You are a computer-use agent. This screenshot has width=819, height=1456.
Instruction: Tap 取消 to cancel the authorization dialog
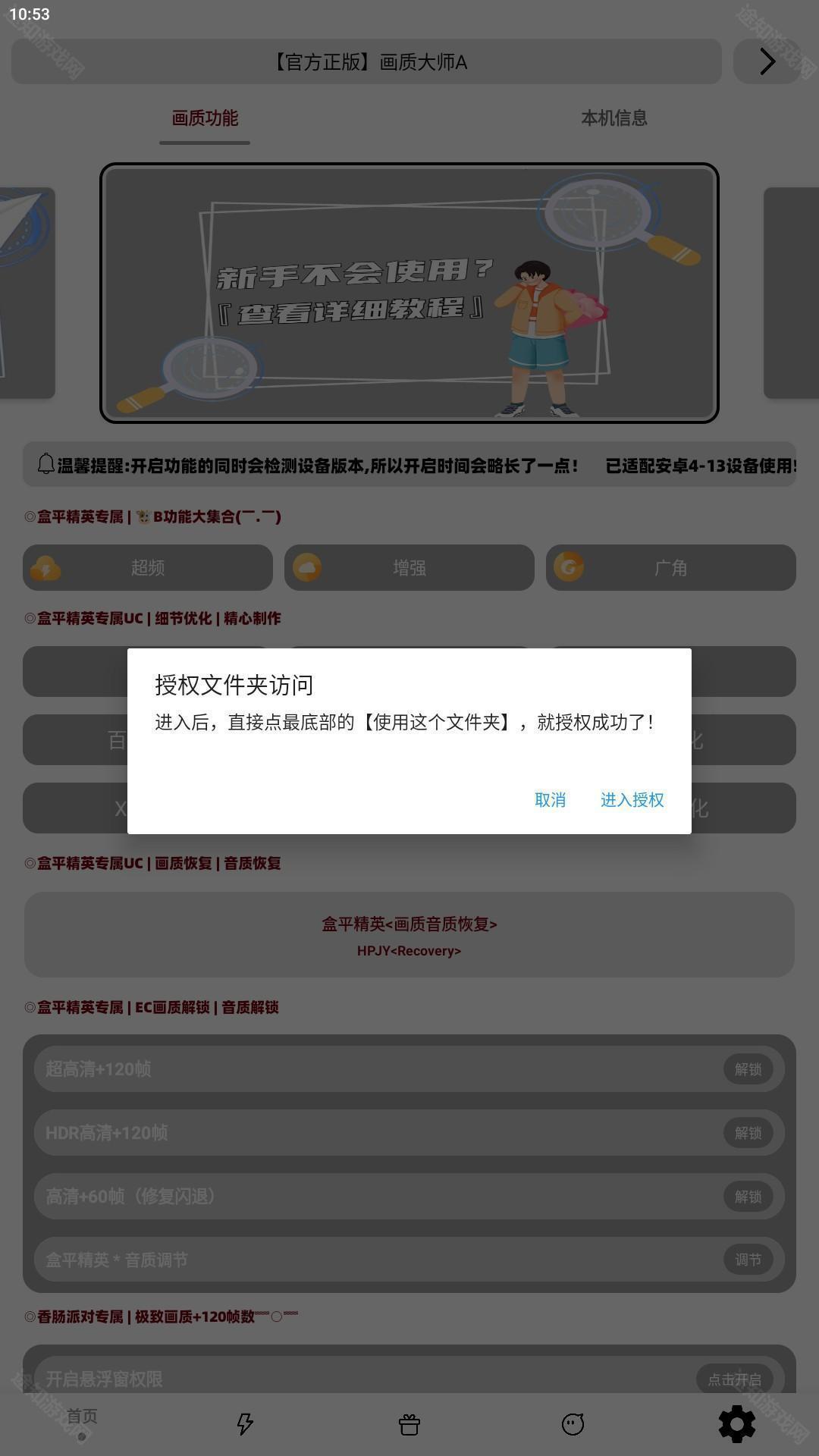coord(550,800)
